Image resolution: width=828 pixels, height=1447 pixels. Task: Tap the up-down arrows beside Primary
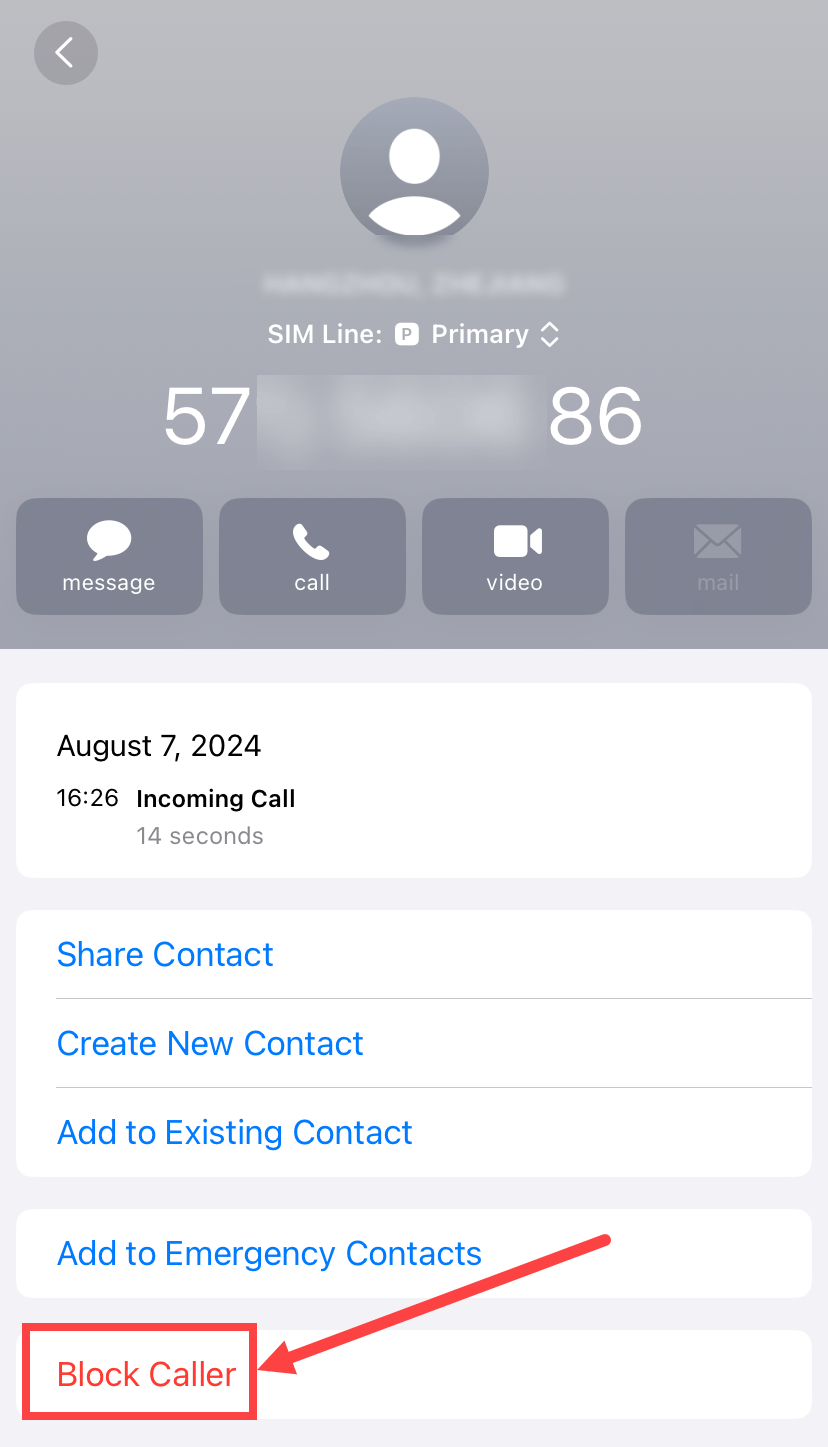pyautogui.click(x=551, y=334)
